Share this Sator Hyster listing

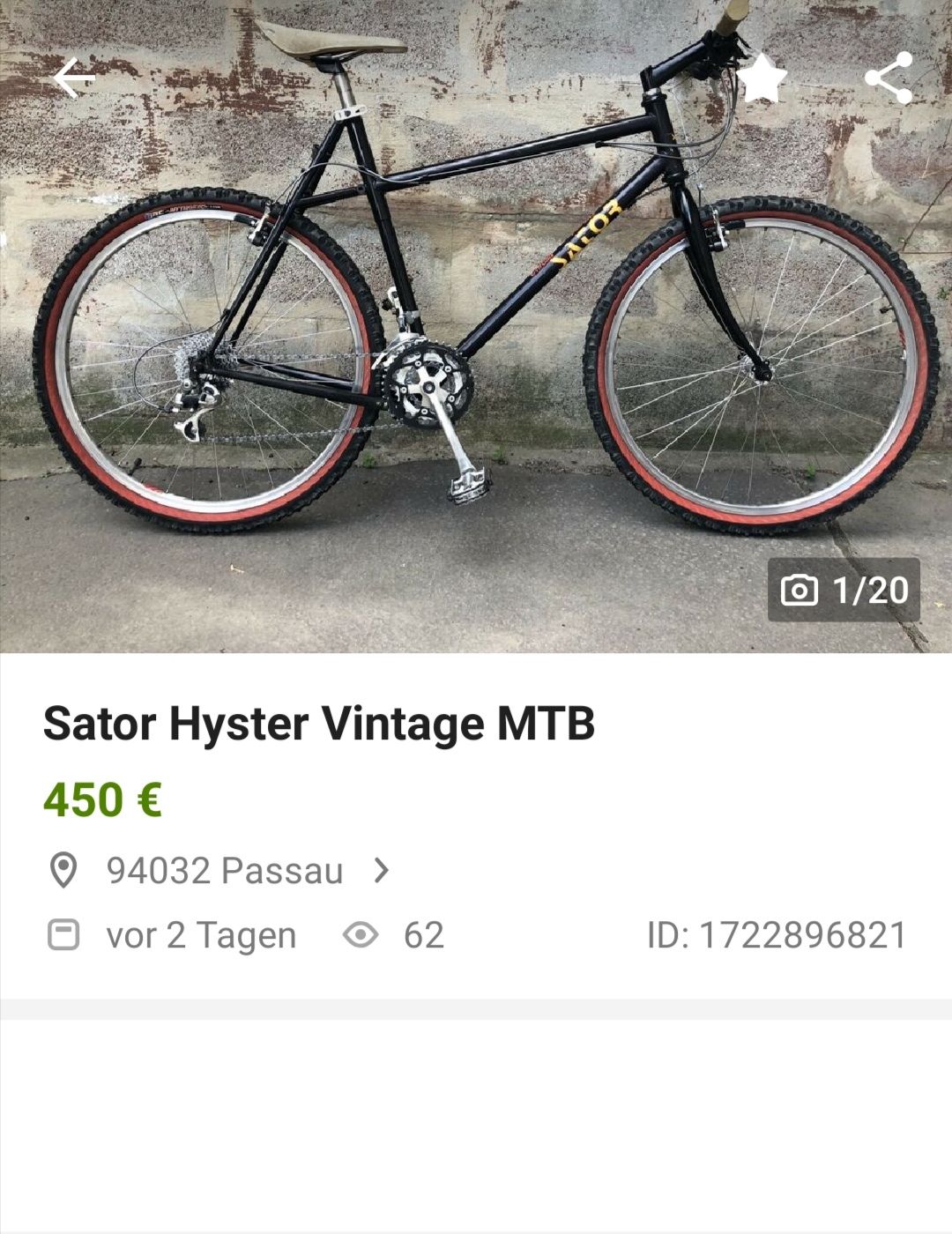tap(889, 79)
